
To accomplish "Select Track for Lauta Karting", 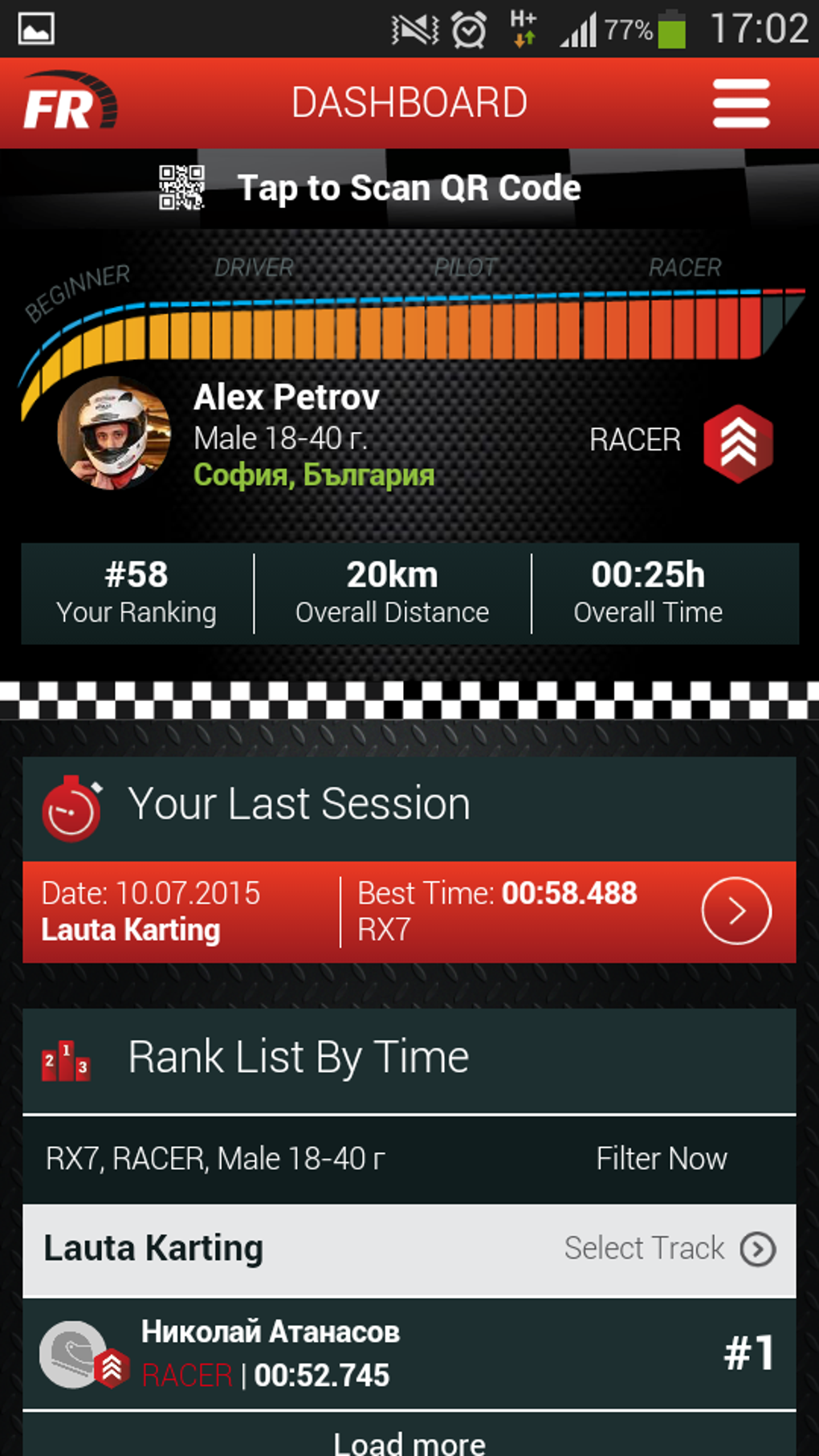I will pos(669,1249).
